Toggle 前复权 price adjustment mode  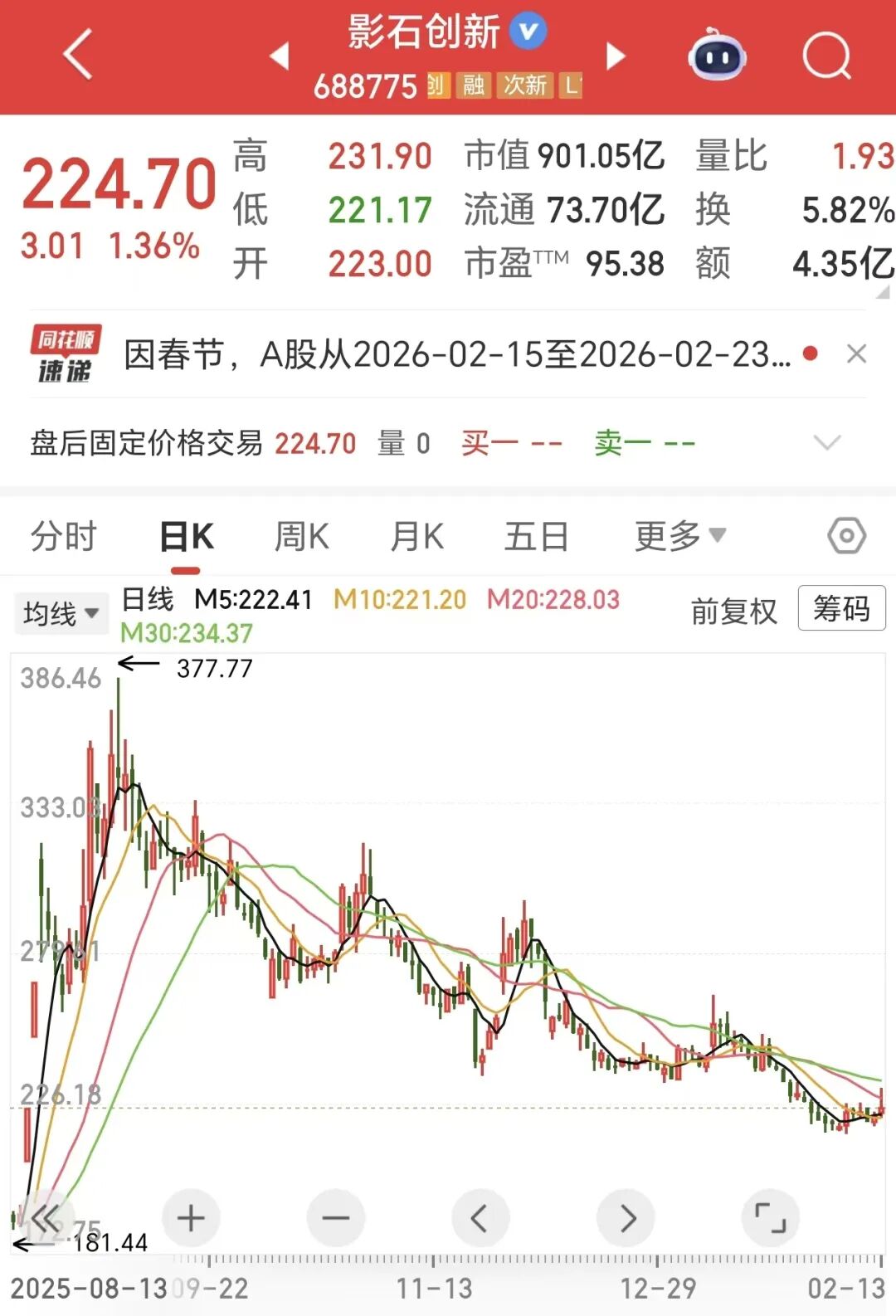[x=733, y=611]
